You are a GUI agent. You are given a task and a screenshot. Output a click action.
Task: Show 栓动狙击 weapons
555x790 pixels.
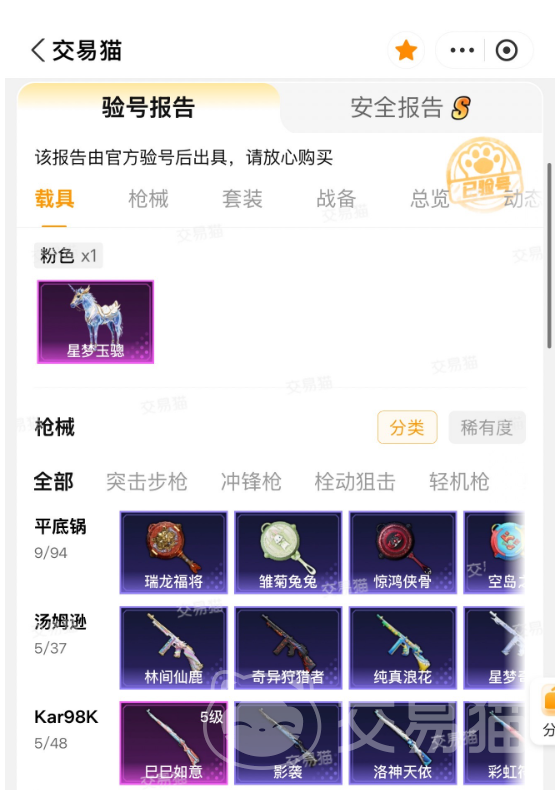point(355,482)
